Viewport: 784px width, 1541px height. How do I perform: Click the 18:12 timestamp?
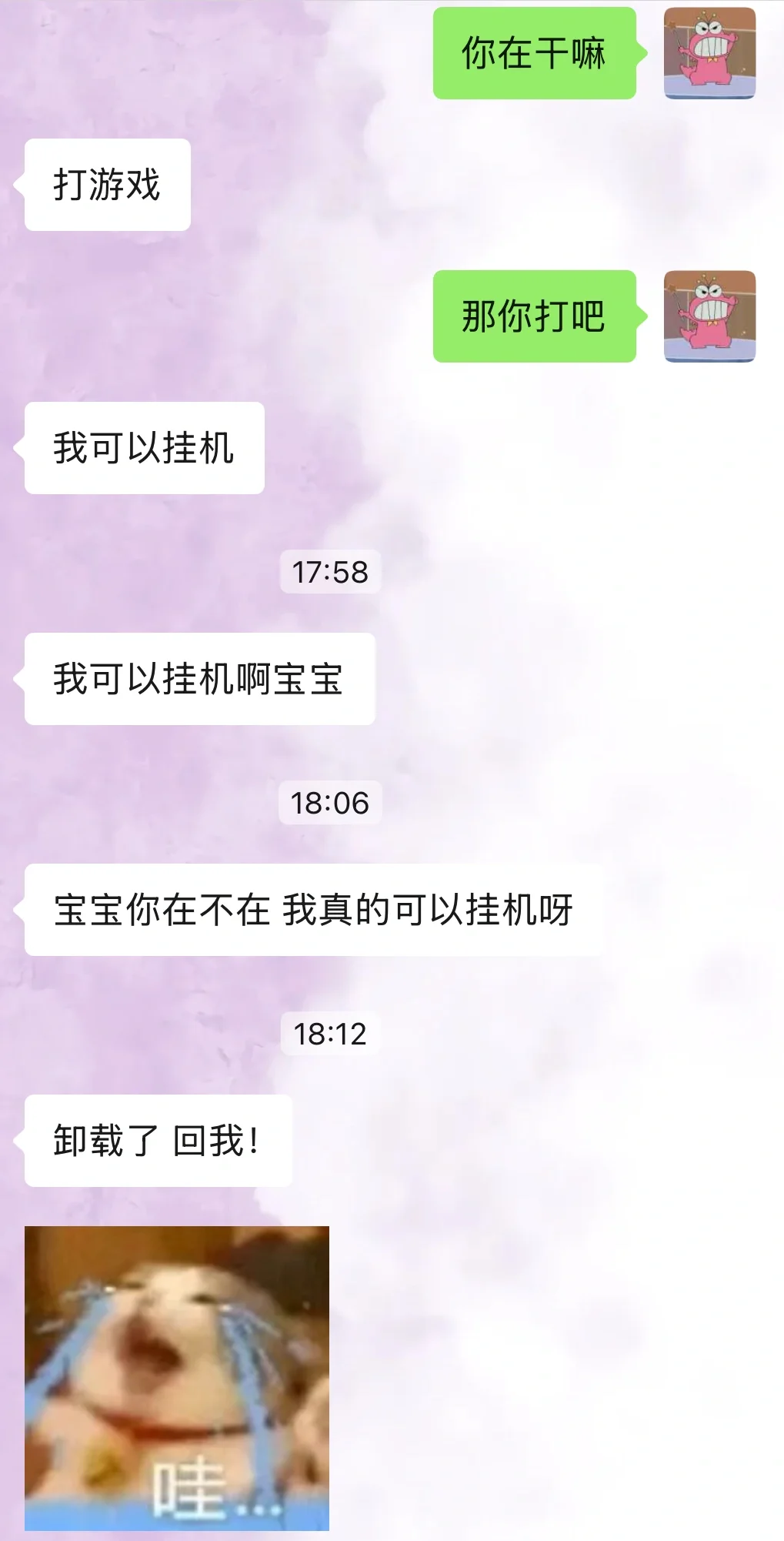pos(331,1031)
